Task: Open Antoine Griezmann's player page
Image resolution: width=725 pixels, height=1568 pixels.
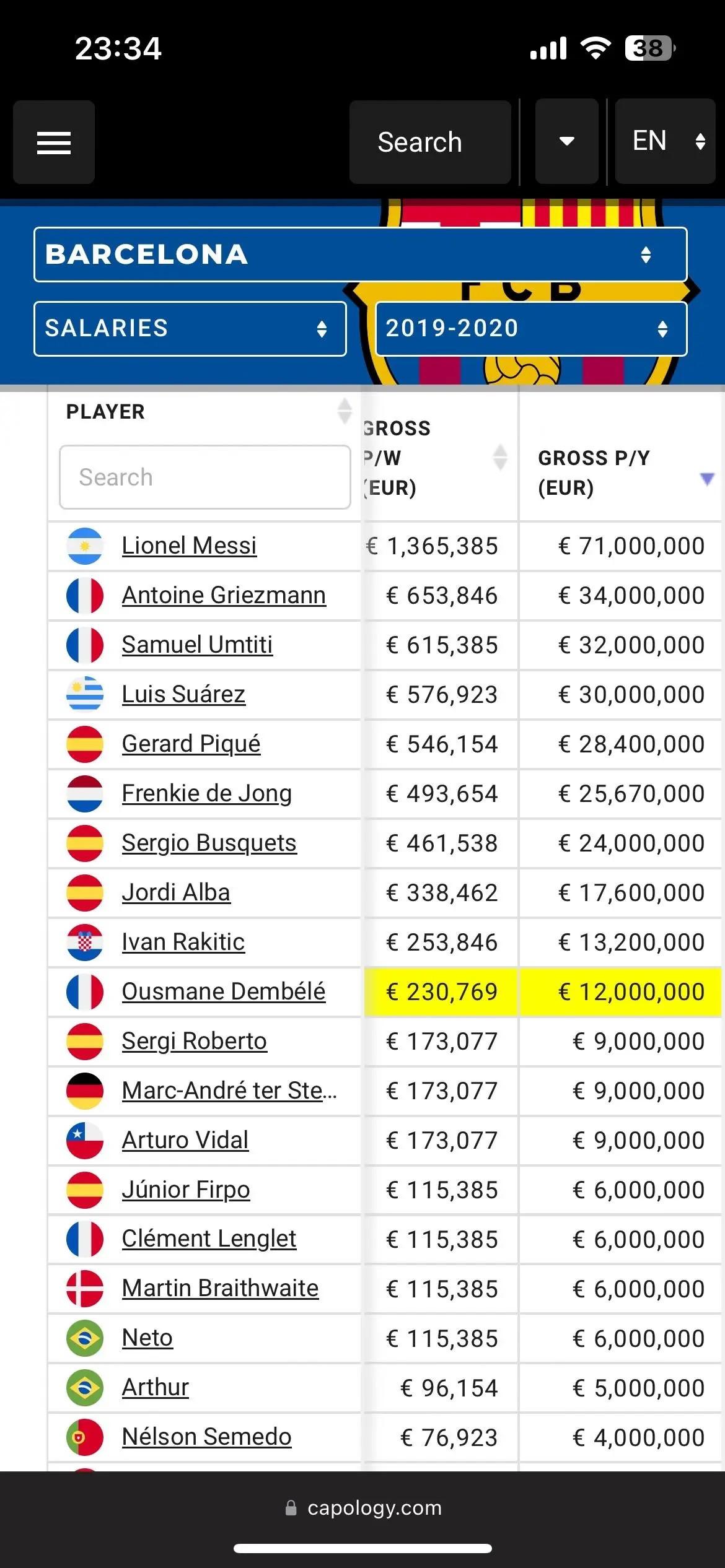Action: click(x=224, y=595)
